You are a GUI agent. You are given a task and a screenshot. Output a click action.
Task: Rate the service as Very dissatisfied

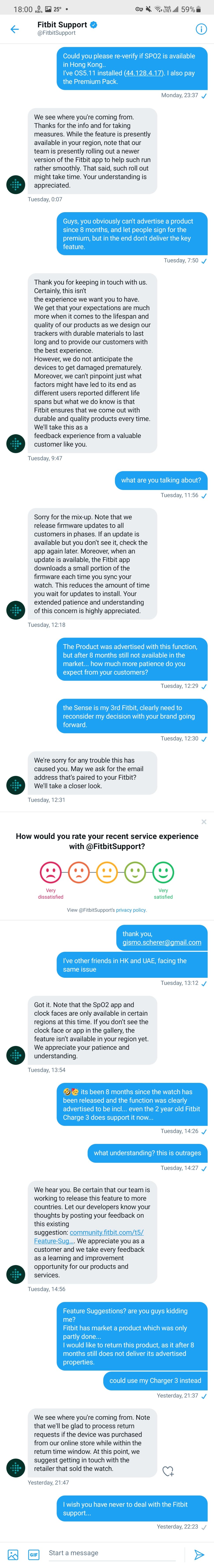point(50,872)
